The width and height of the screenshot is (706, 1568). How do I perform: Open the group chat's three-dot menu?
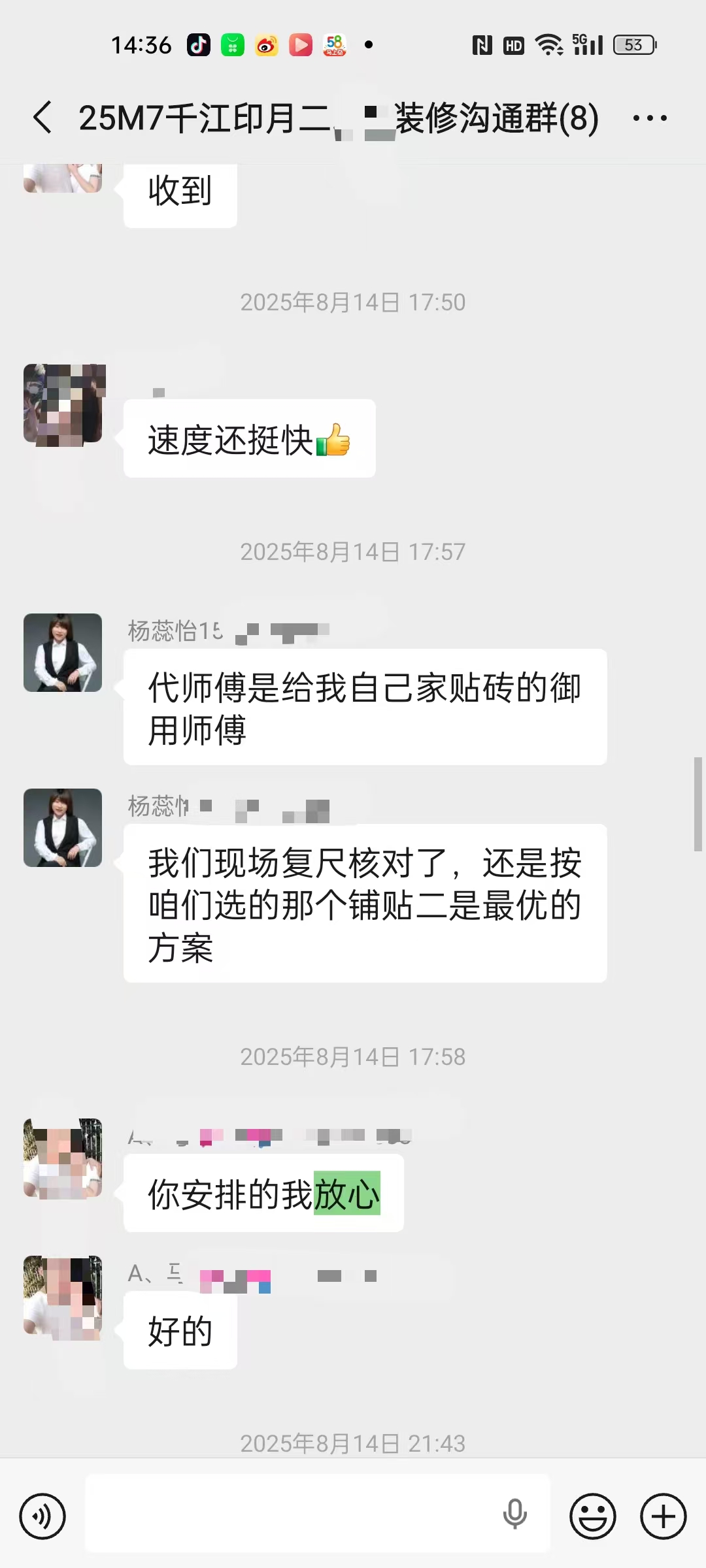(x=650, y=118)
